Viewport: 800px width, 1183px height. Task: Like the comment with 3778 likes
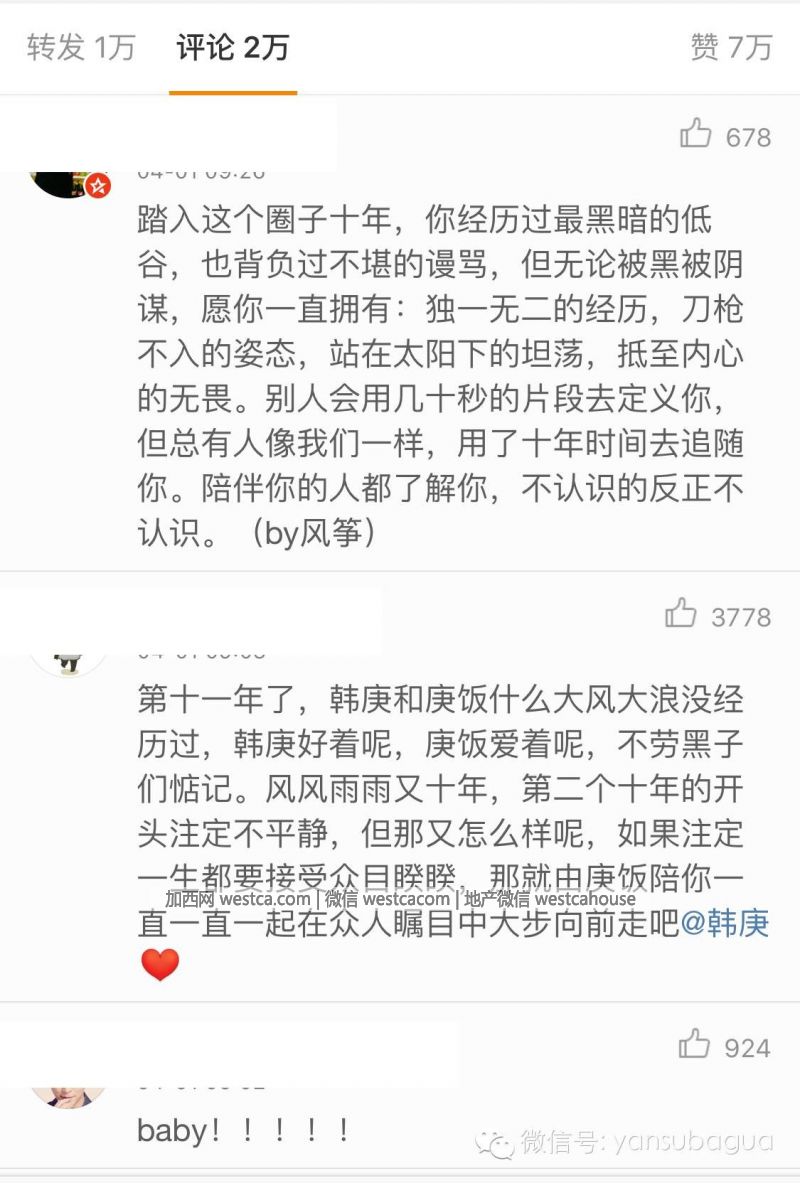[681, 614]
